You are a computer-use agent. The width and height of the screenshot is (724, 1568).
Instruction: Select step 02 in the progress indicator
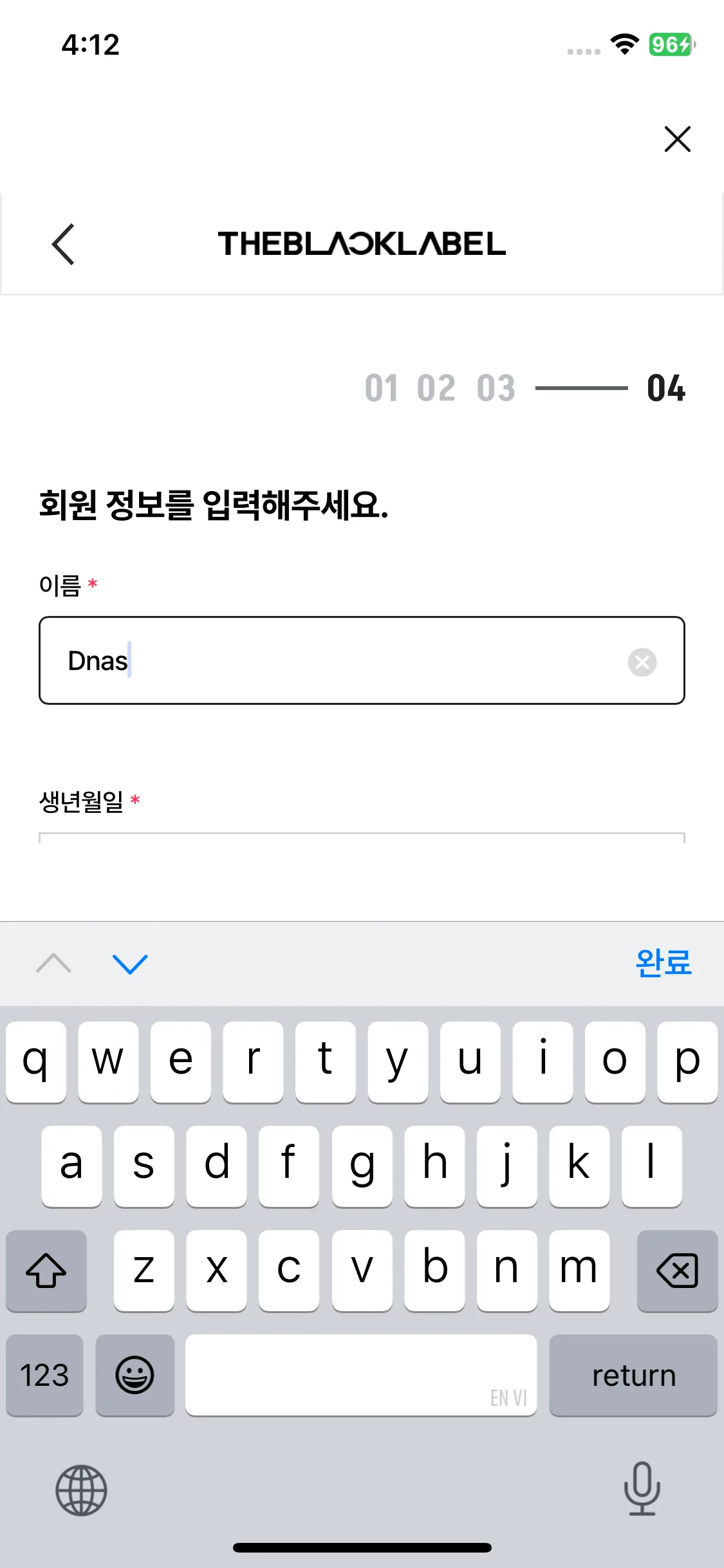pos(435,387)
